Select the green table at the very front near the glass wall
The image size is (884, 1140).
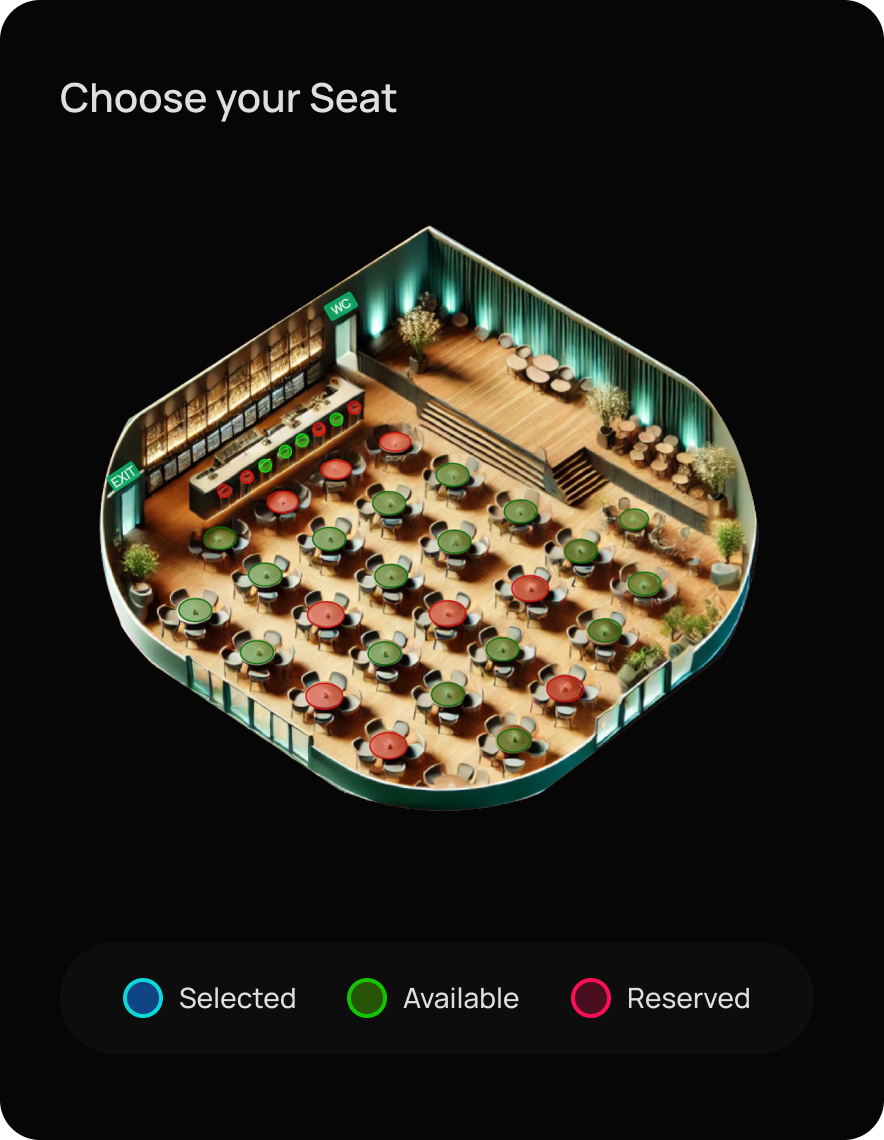click(514, 740)
